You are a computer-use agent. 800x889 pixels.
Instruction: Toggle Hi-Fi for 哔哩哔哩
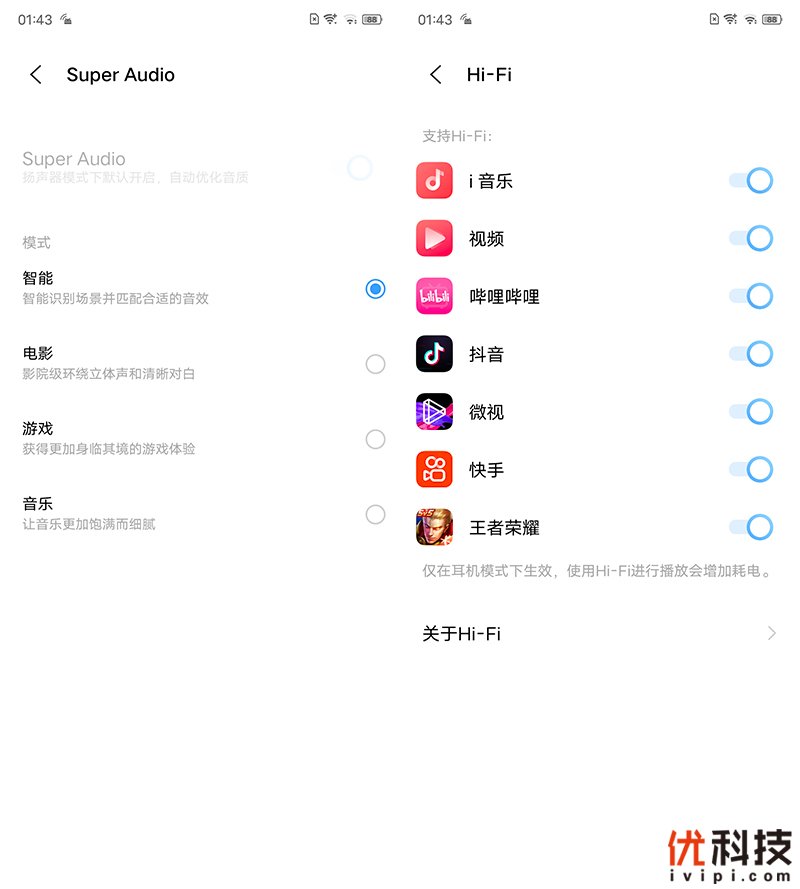[x=751, y=296]
